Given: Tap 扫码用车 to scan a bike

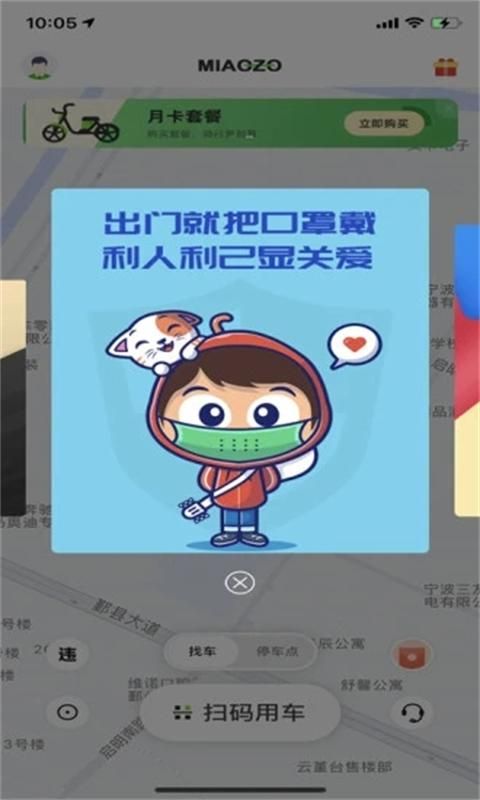Looking at the screenshot, I should [240, 713].
